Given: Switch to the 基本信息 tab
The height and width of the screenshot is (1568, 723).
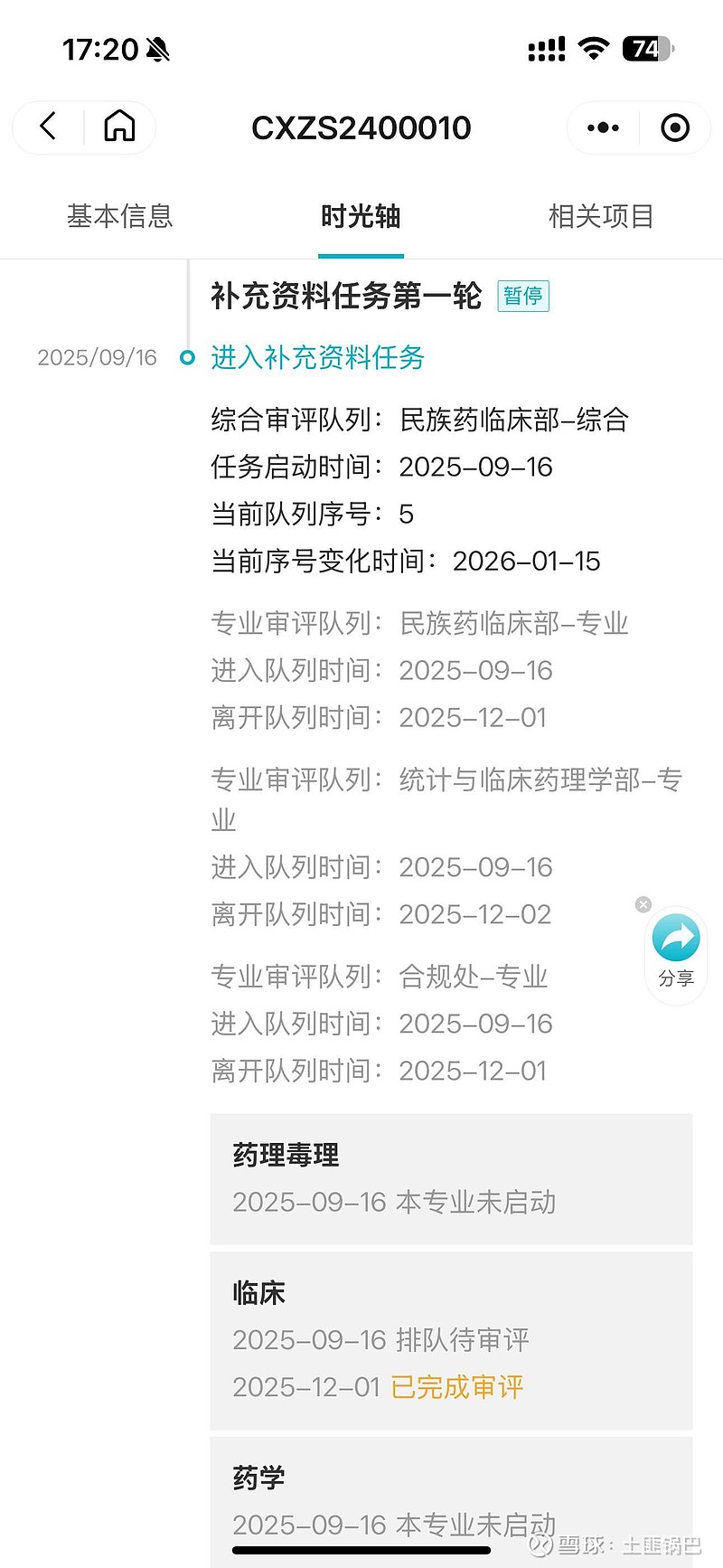Looking at the screenshot, I should point(120,216).
